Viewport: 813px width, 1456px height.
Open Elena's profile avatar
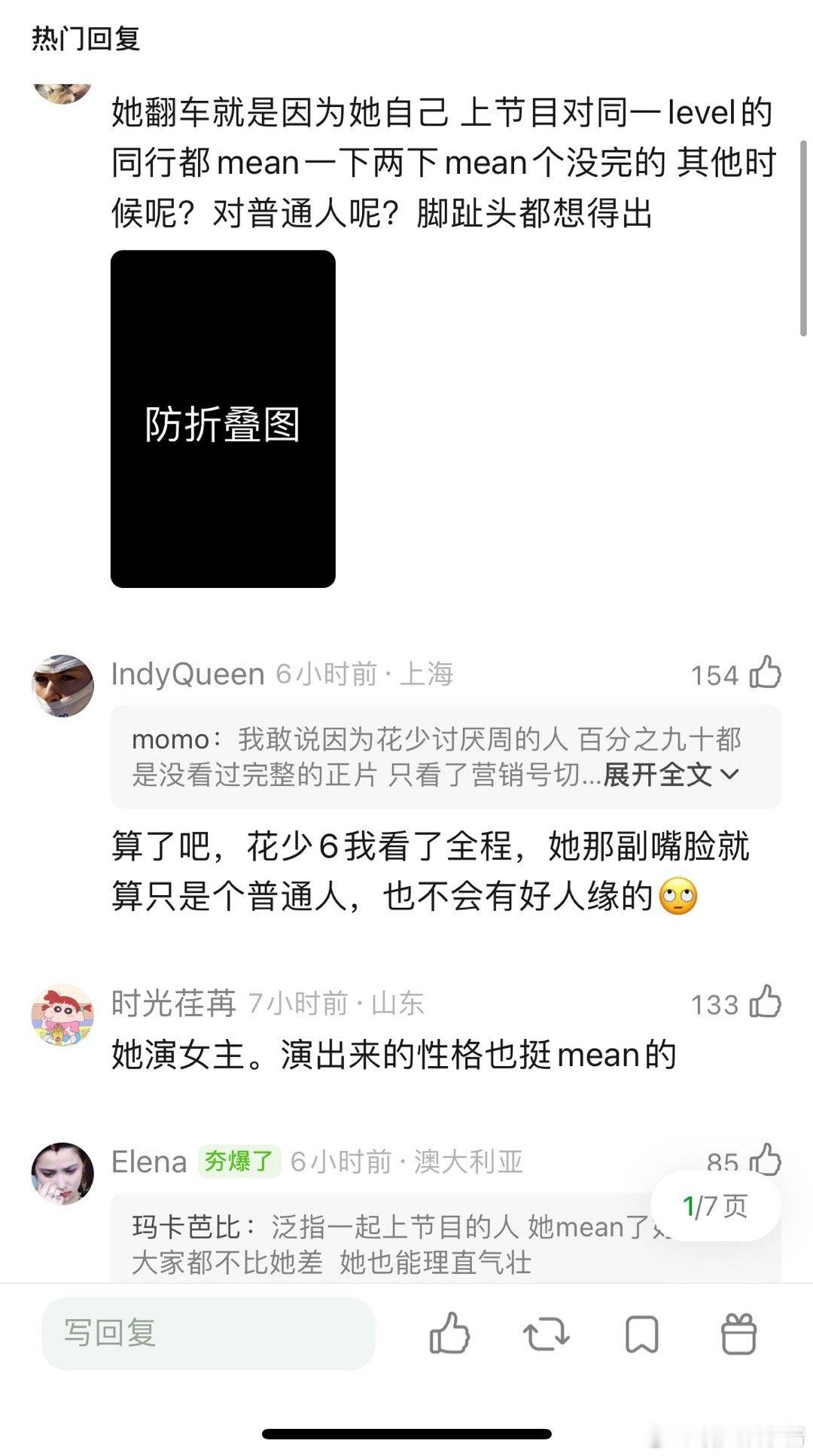(x=62, y=1168)
